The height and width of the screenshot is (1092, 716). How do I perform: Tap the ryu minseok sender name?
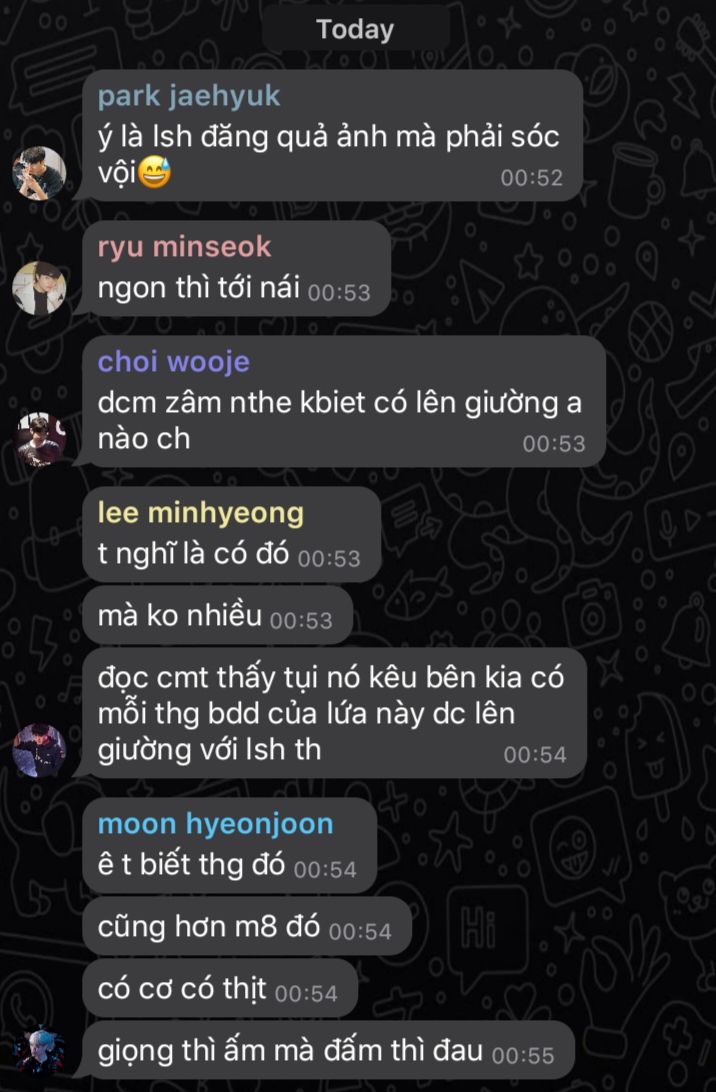184,247
